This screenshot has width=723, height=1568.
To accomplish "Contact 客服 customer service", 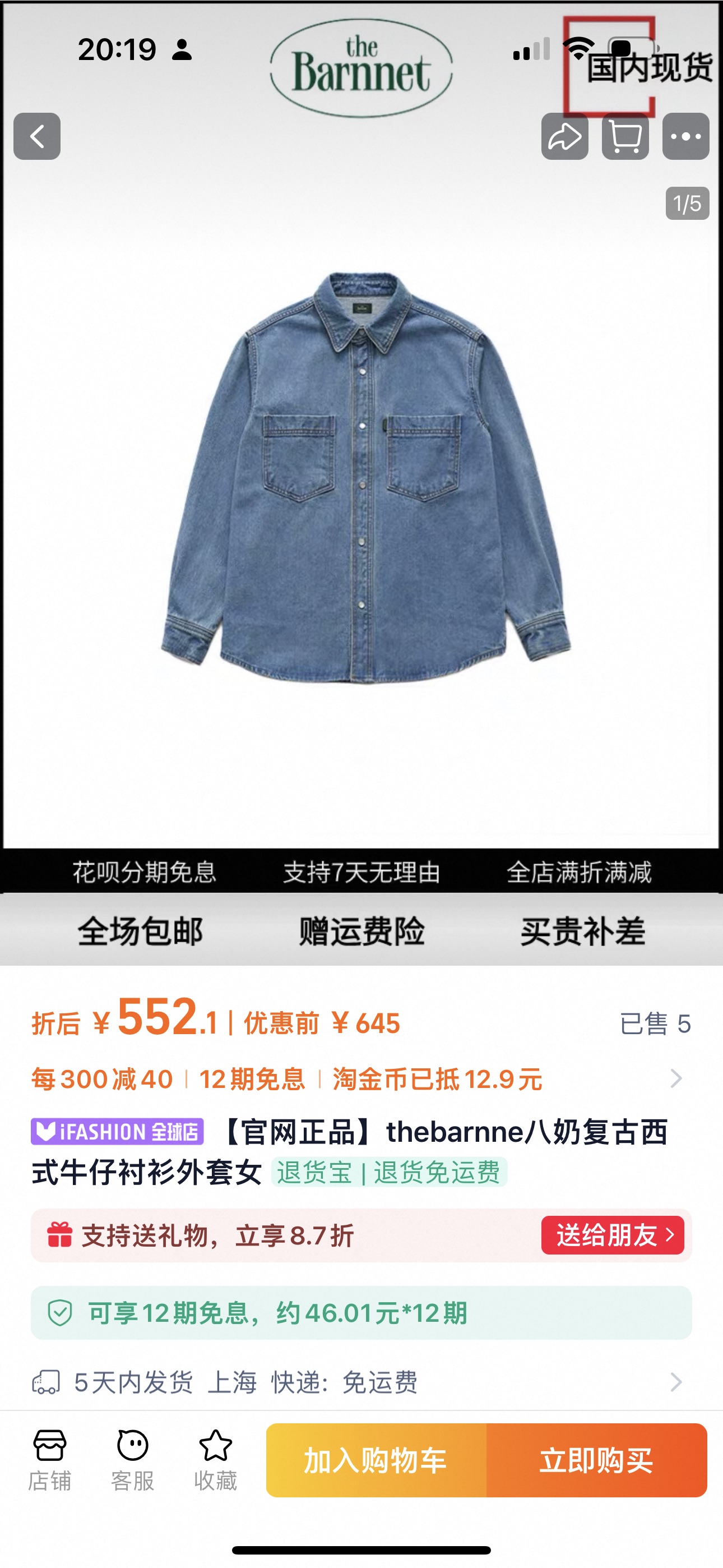I will [133, 1460].
